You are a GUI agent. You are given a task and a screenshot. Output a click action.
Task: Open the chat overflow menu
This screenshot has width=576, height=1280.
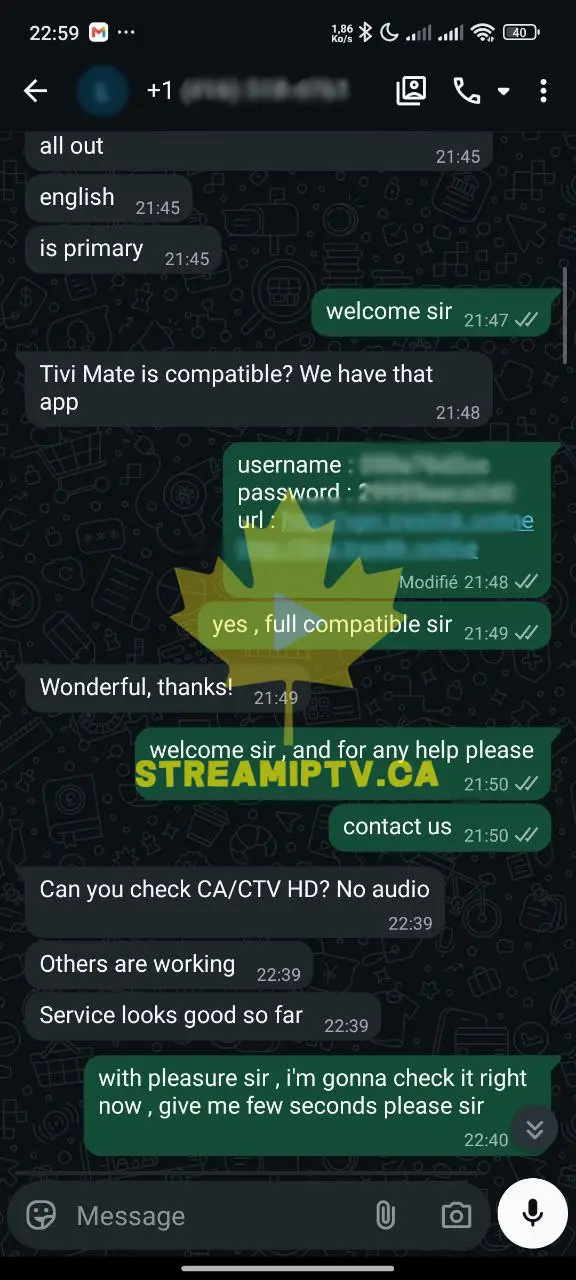pos(543,91)
